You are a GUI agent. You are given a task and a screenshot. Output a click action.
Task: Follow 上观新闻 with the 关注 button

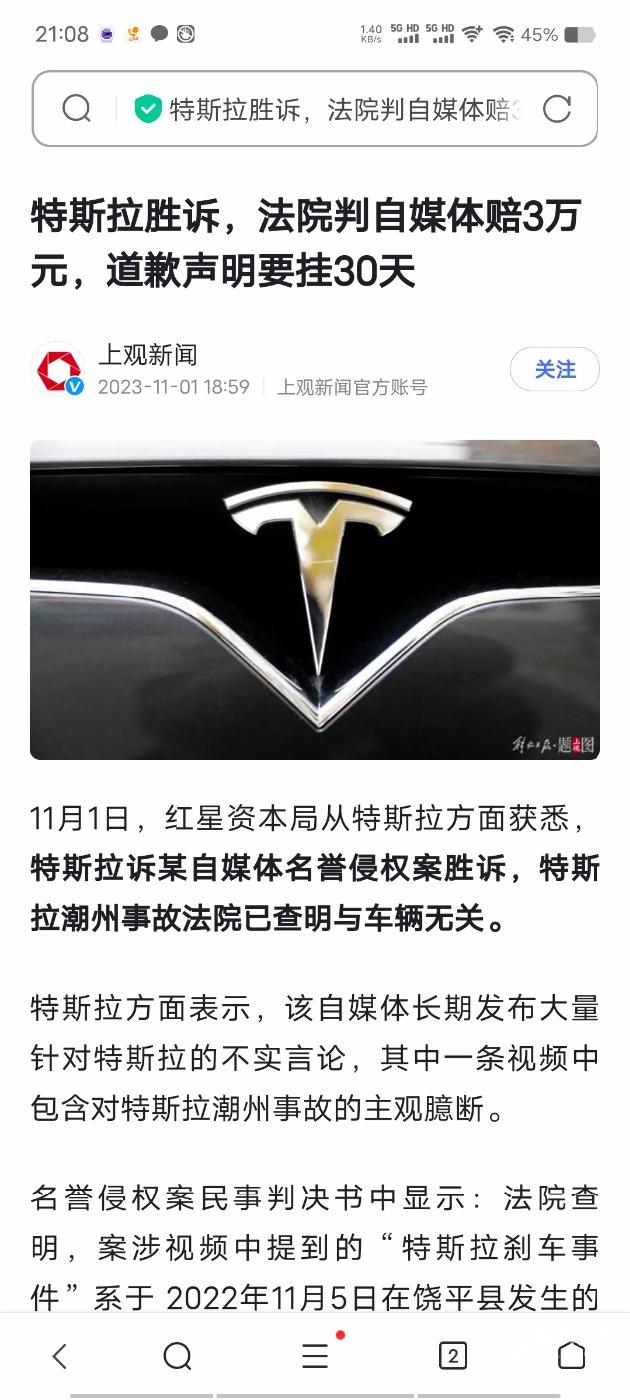click(554, 370)
